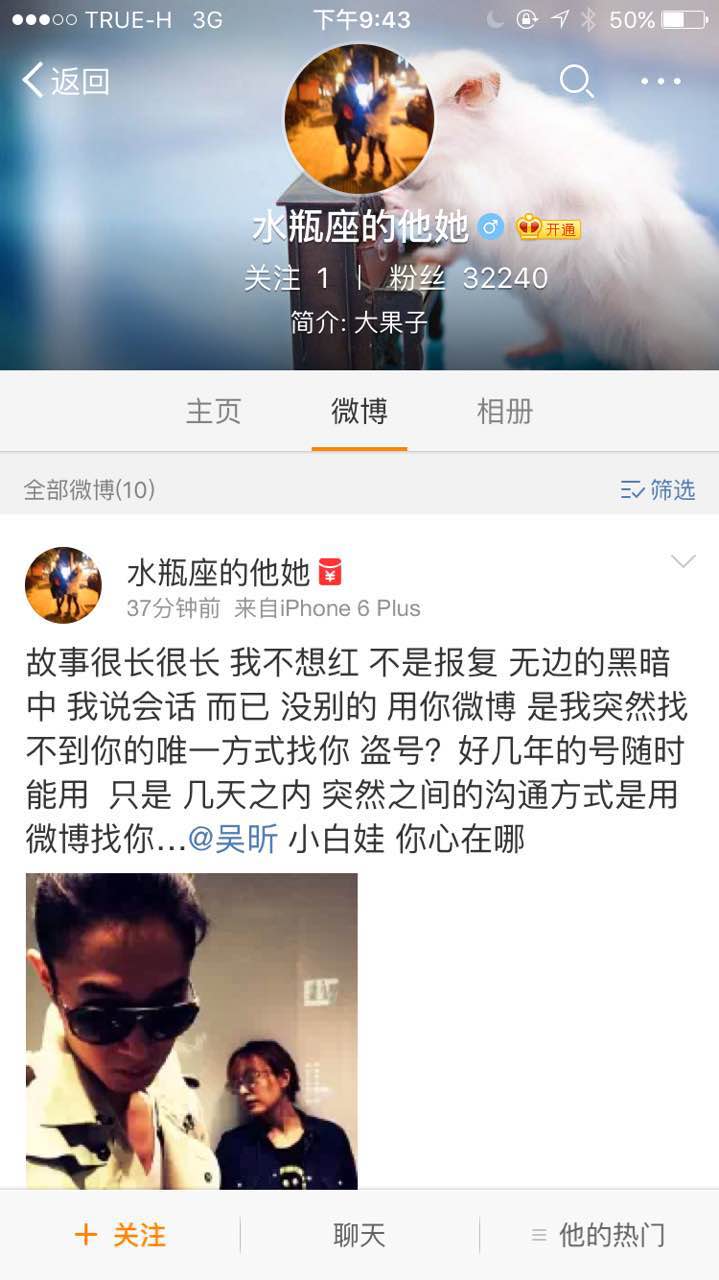
Task: Go back using 返回 button
Action: coord(66,81)
